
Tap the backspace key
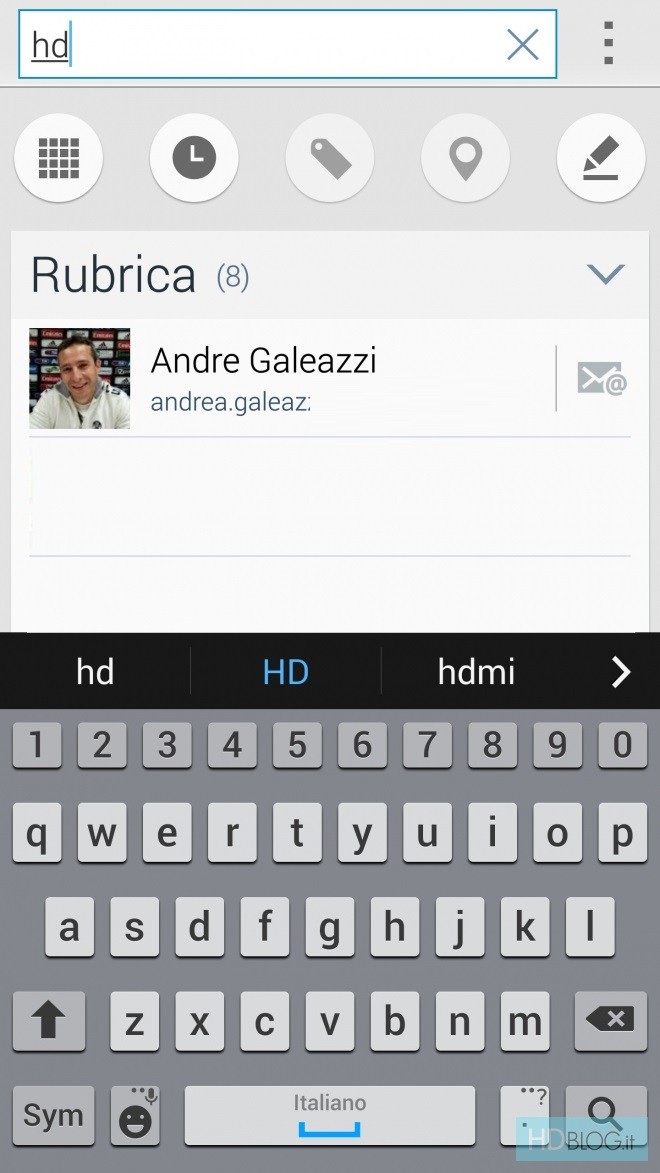pos(610,1020)
